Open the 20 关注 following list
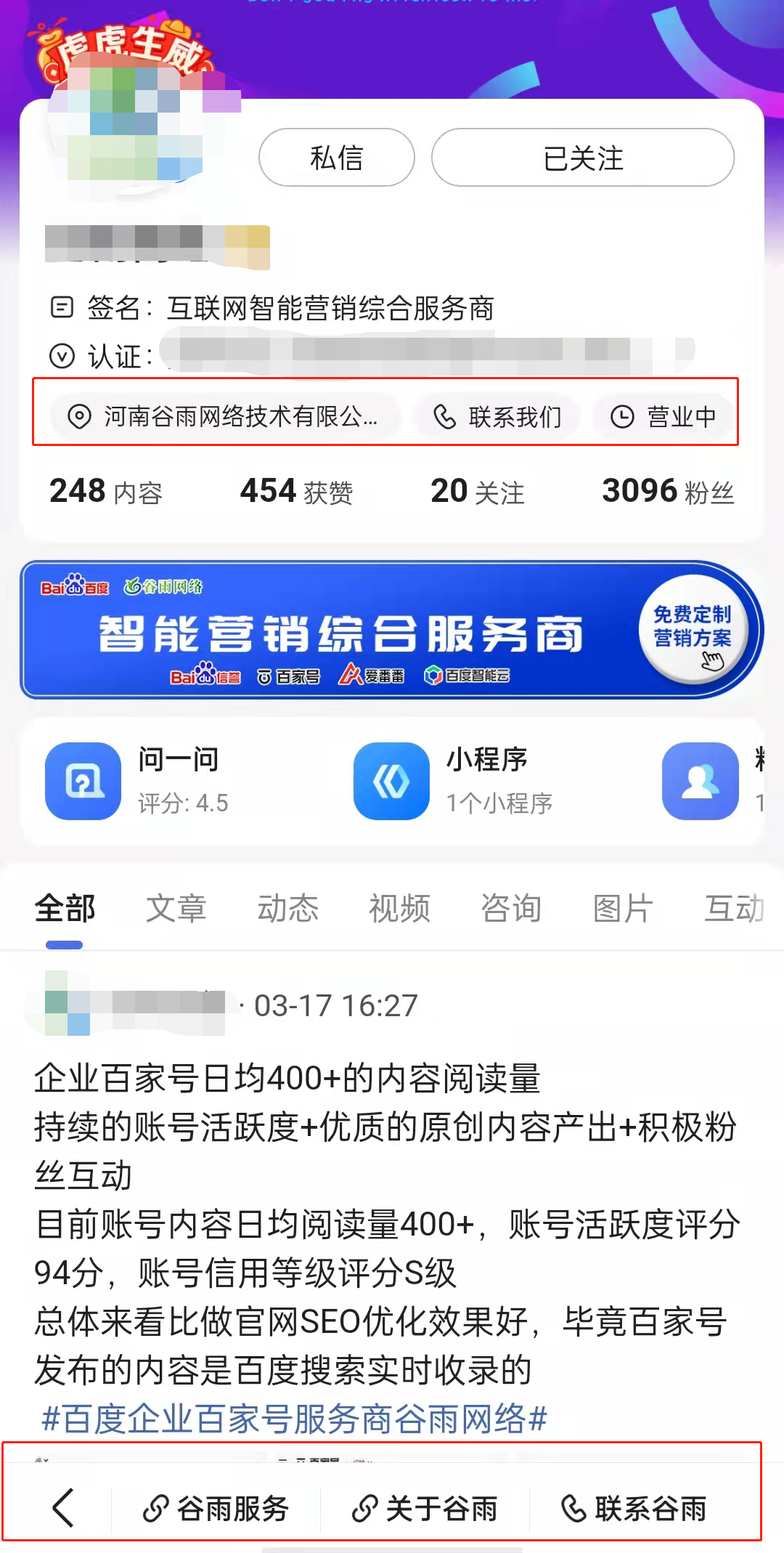Image resolution: width=784 pixels, height=1553 pixels. pyautogui.click(x=477, y=492)
